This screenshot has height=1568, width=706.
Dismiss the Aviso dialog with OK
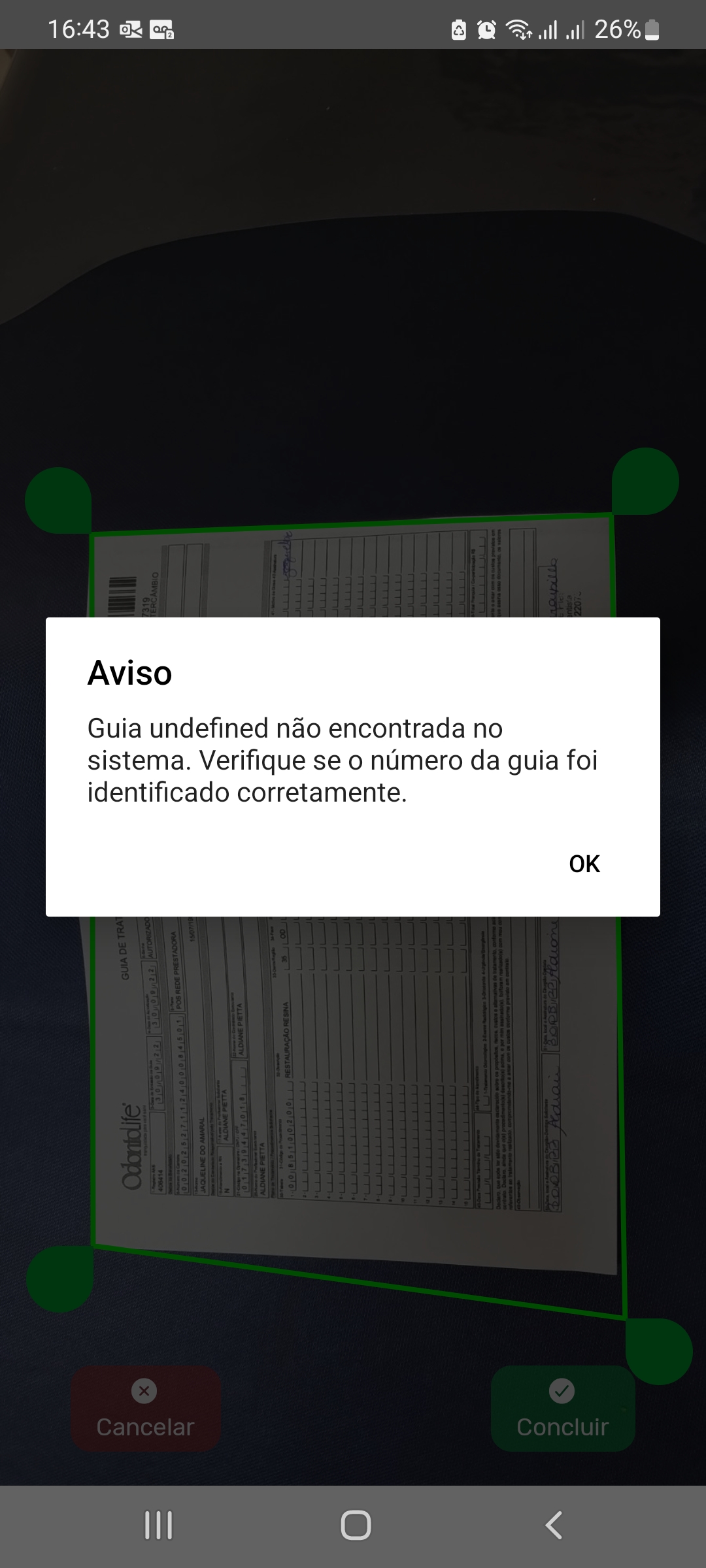click(x=584, y=864)
